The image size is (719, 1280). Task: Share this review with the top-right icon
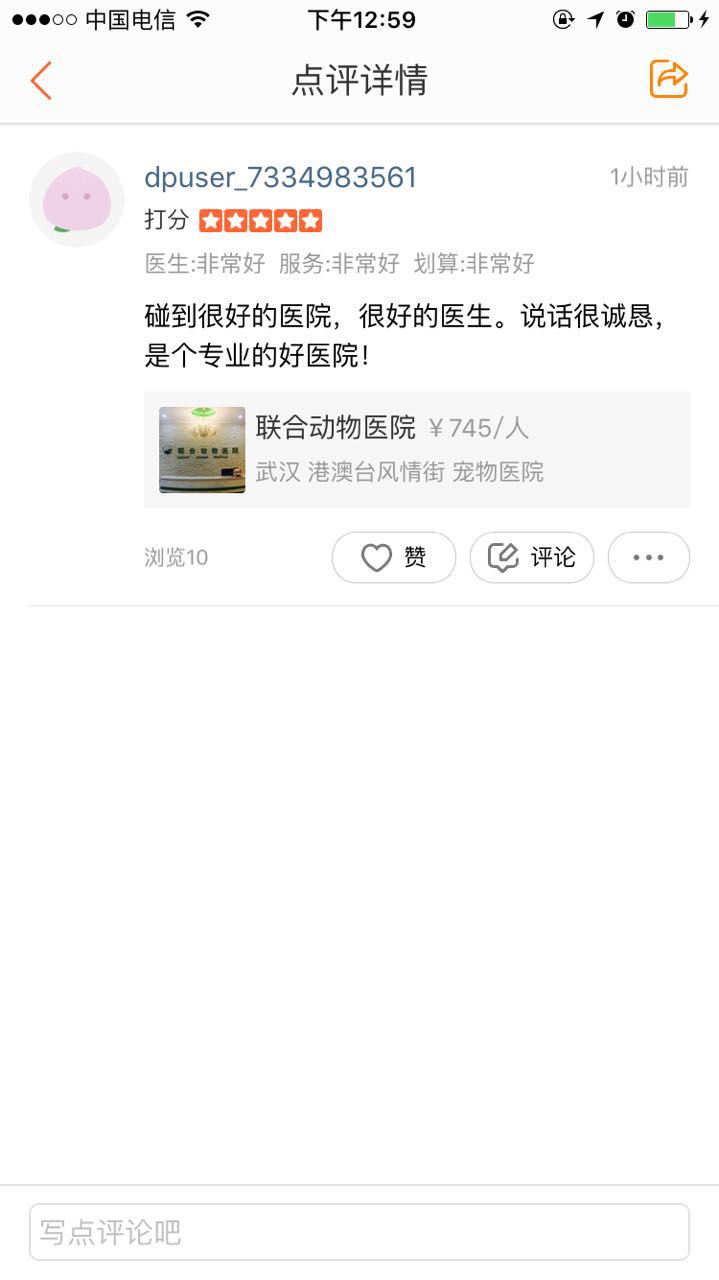tap(668, 79)
